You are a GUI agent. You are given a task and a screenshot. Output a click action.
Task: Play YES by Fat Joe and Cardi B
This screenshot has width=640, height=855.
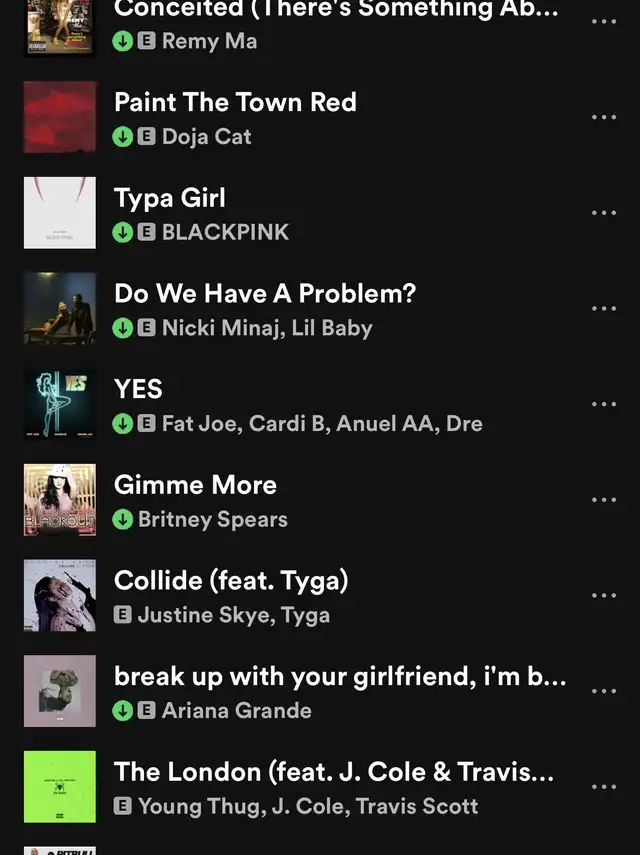(x=138, y=389)
